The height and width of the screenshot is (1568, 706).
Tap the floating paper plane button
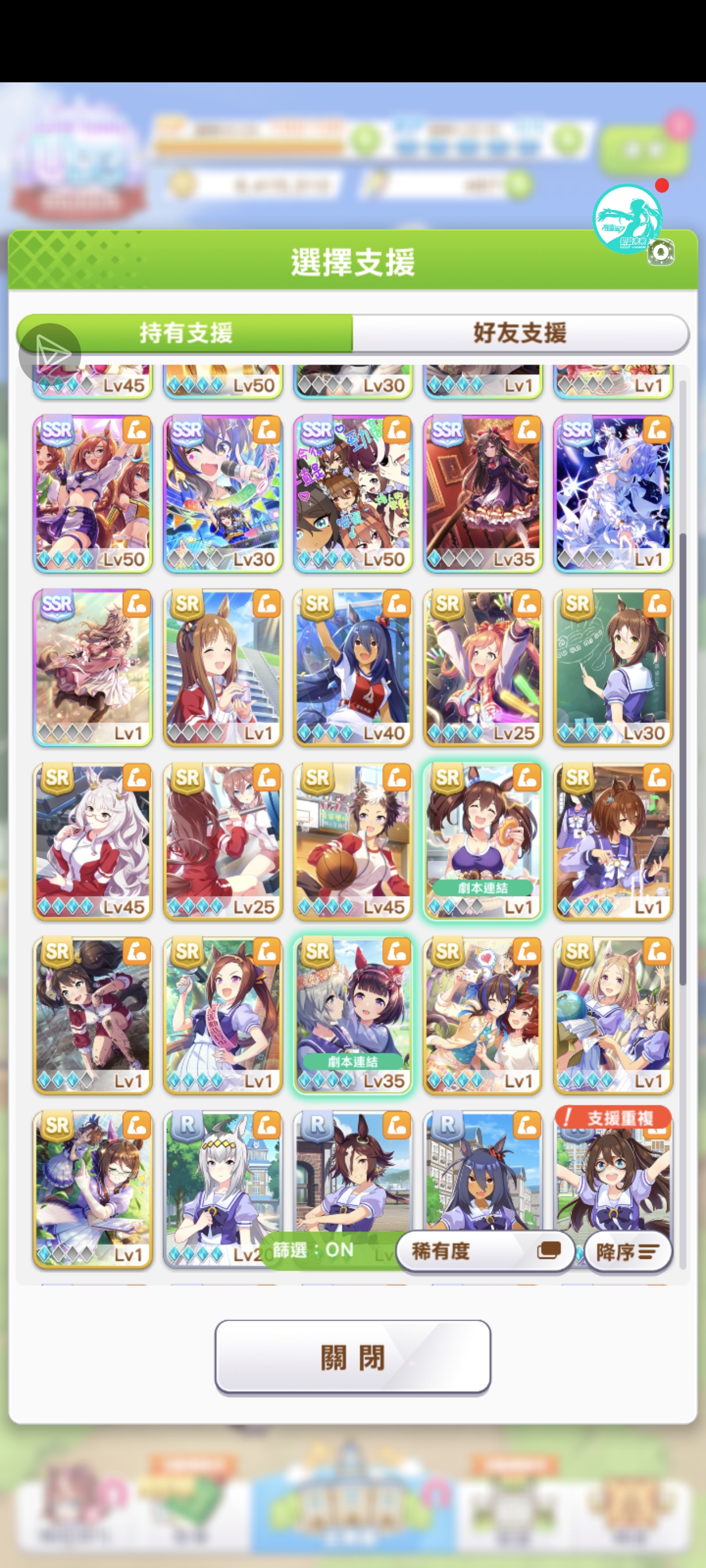tap(50, 354)
